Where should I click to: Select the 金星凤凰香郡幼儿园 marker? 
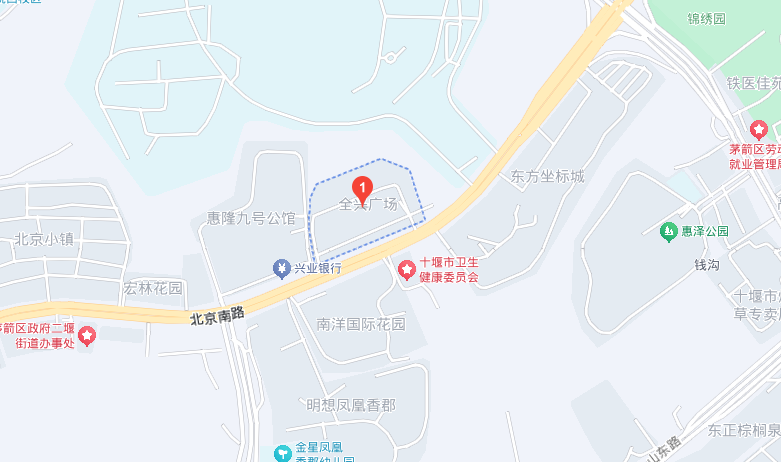click(x=283, y=452)
